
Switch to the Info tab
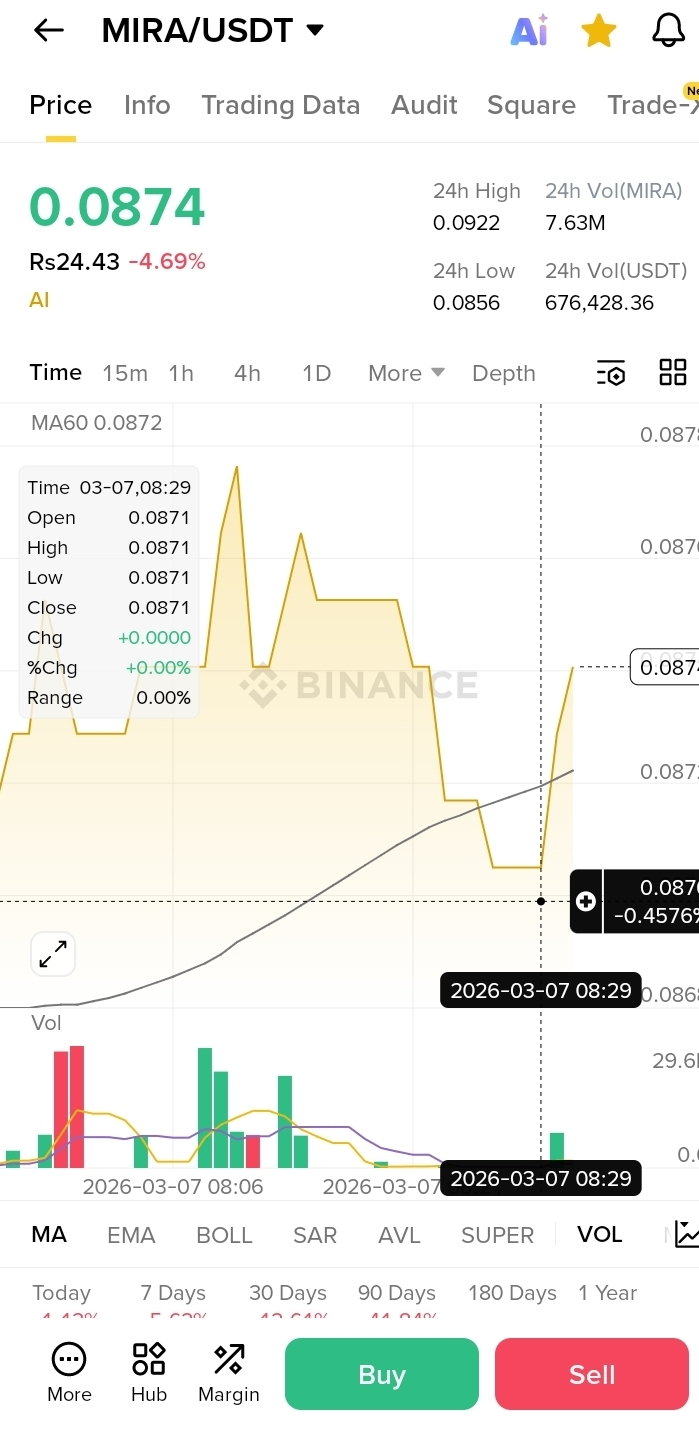click(x=147, y=105)
